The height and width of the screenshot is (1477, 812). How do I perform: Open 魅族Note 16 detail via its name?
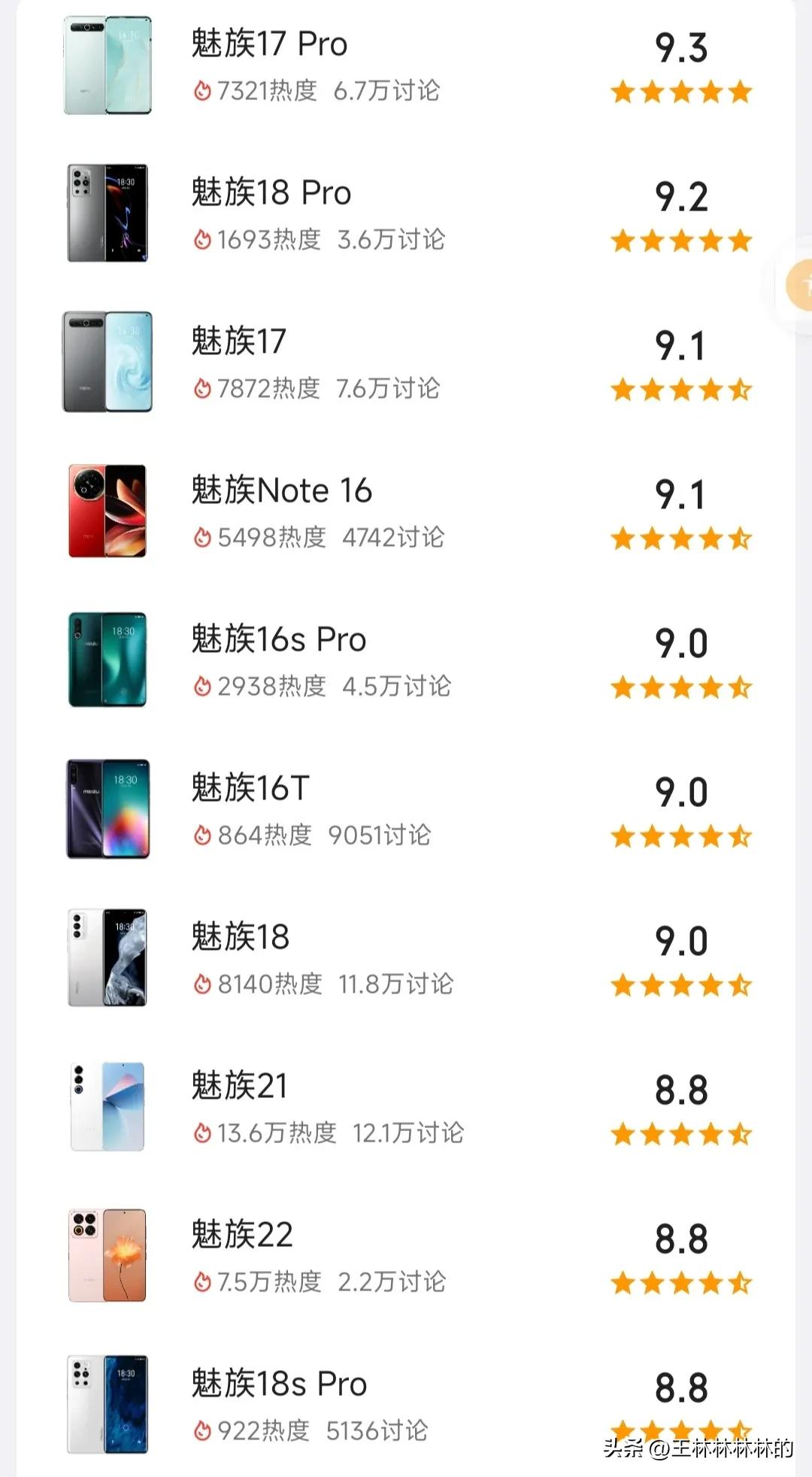click(280, 490)
